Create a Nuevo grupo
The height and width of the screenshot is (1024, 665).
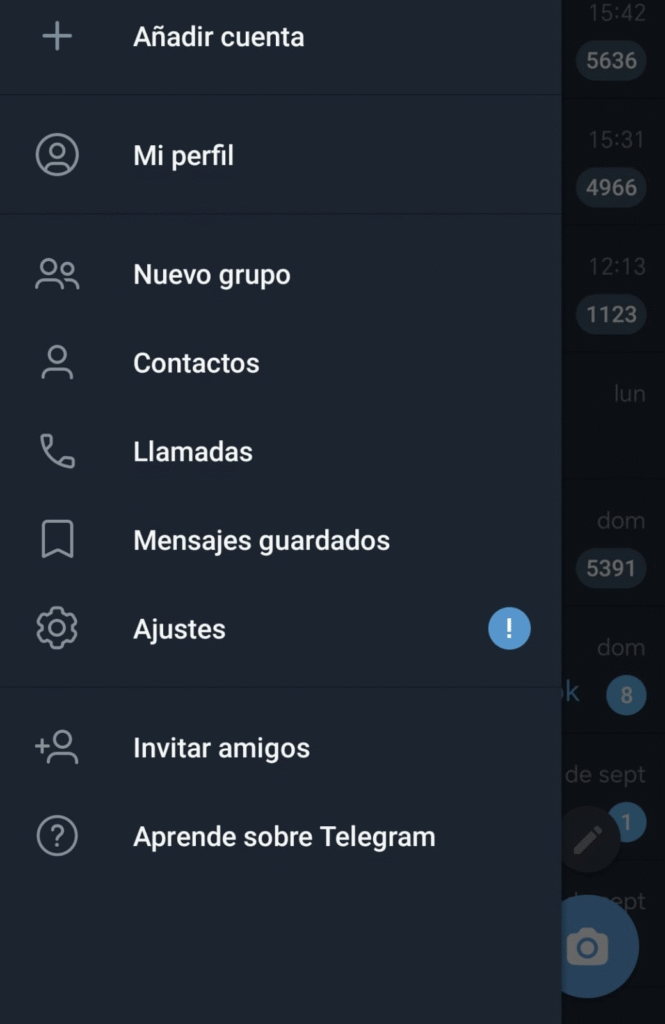pyautogui.click(x=211, y=275)
